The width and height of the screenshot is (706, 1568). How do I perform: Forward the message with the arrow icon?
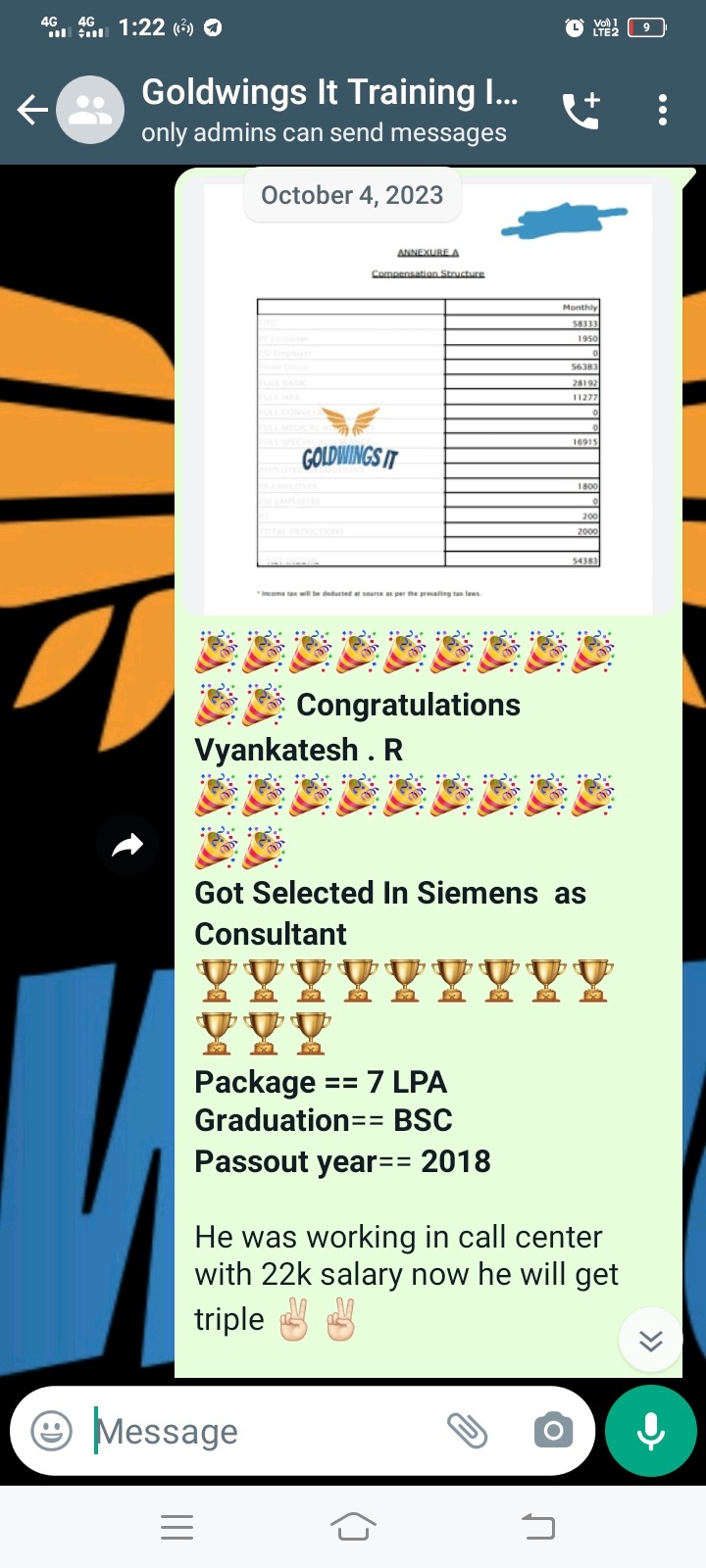point(127,845)
